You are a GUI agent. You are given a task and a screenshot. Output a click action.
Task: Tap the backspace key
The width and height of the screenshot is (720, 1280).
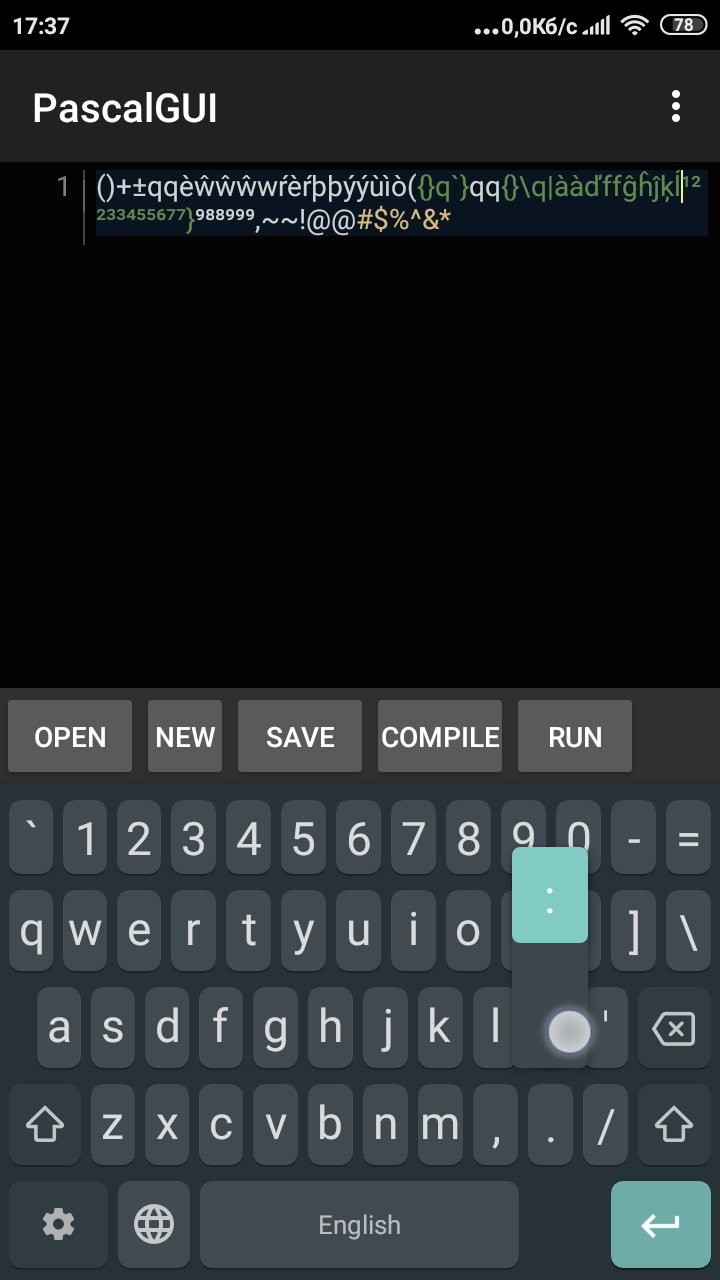pyautogui.click(x=673, y=1027)
